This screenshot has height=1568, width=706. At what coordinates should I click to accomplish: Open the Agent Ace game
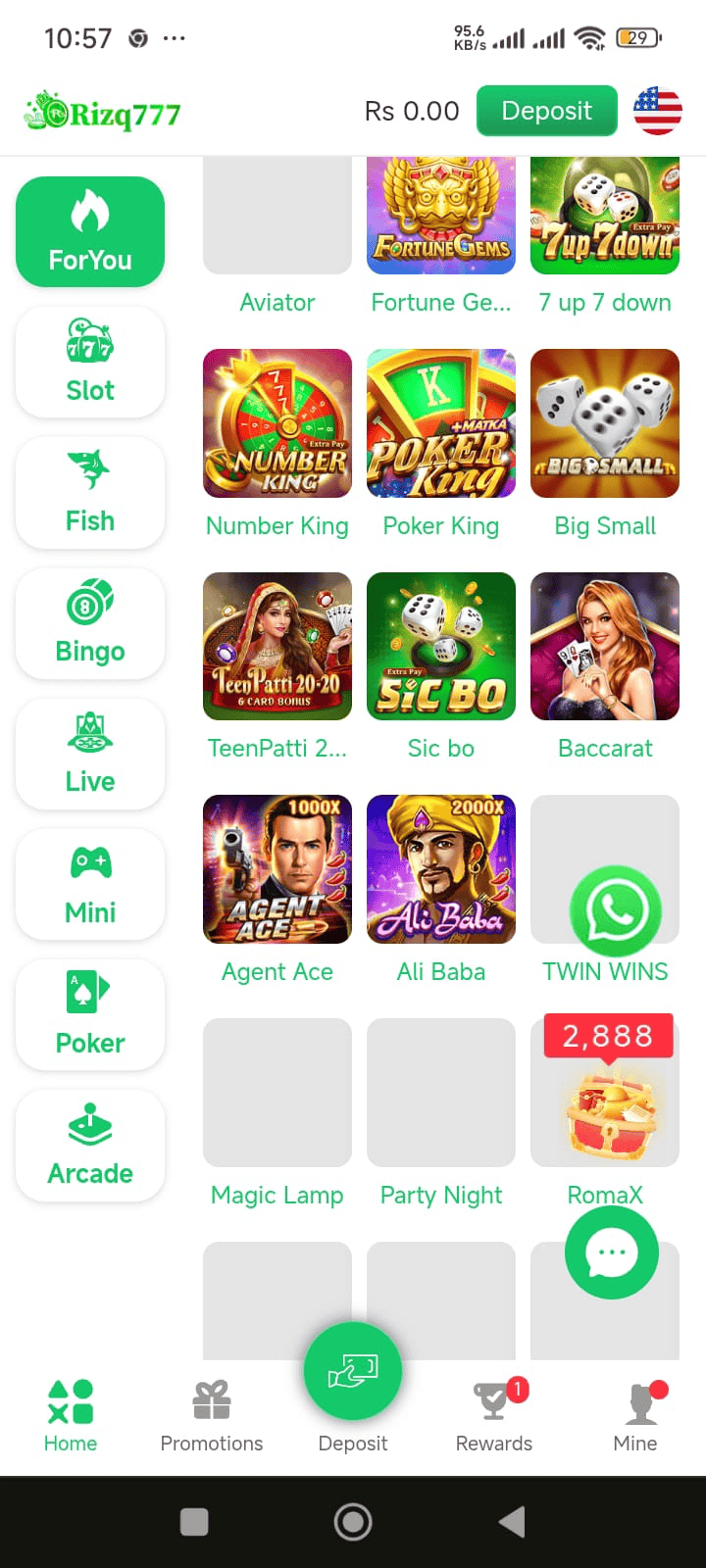pyautogui.click(x=277, y=869)
